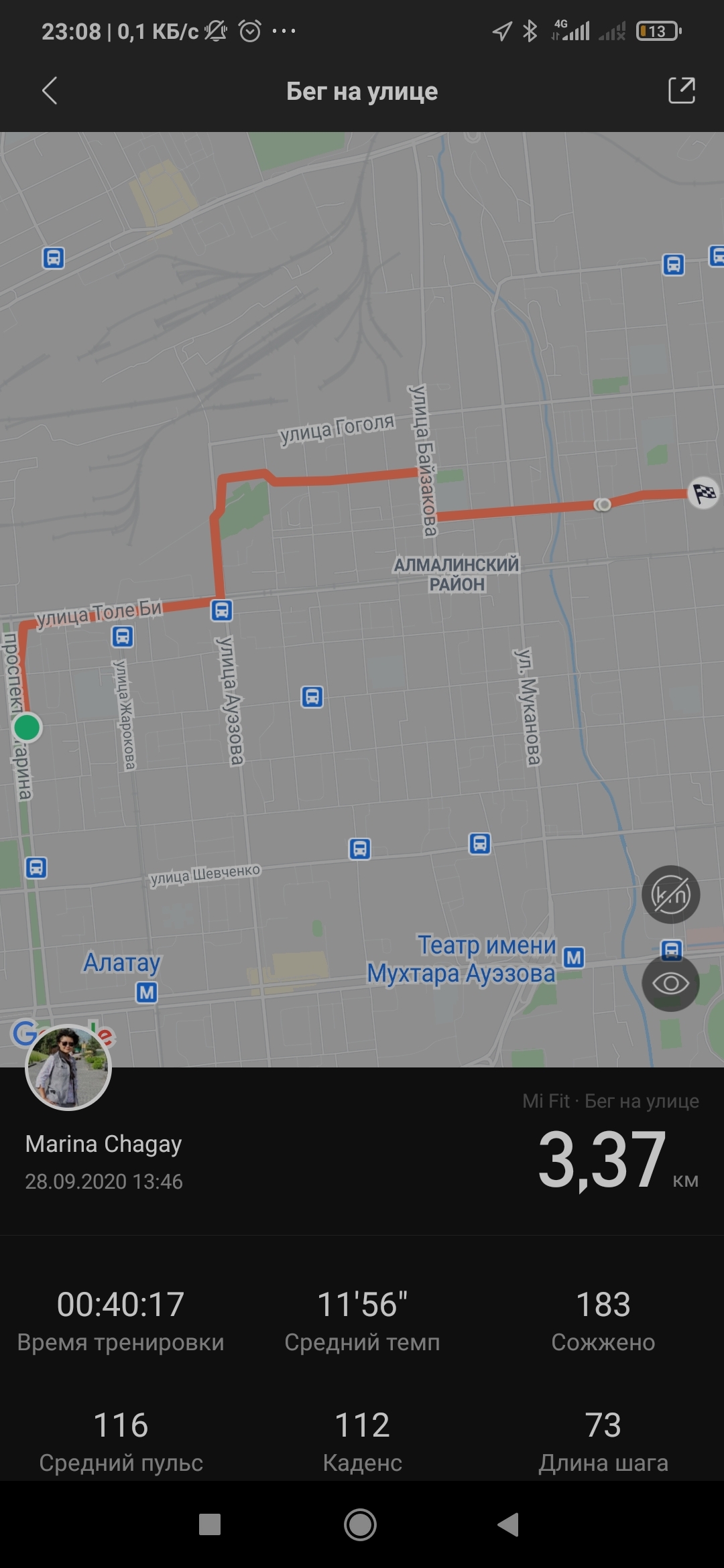Open recent apps from navigation bar
The height and width of the screenshot is (1568, 724).
tap(210, 1524)
